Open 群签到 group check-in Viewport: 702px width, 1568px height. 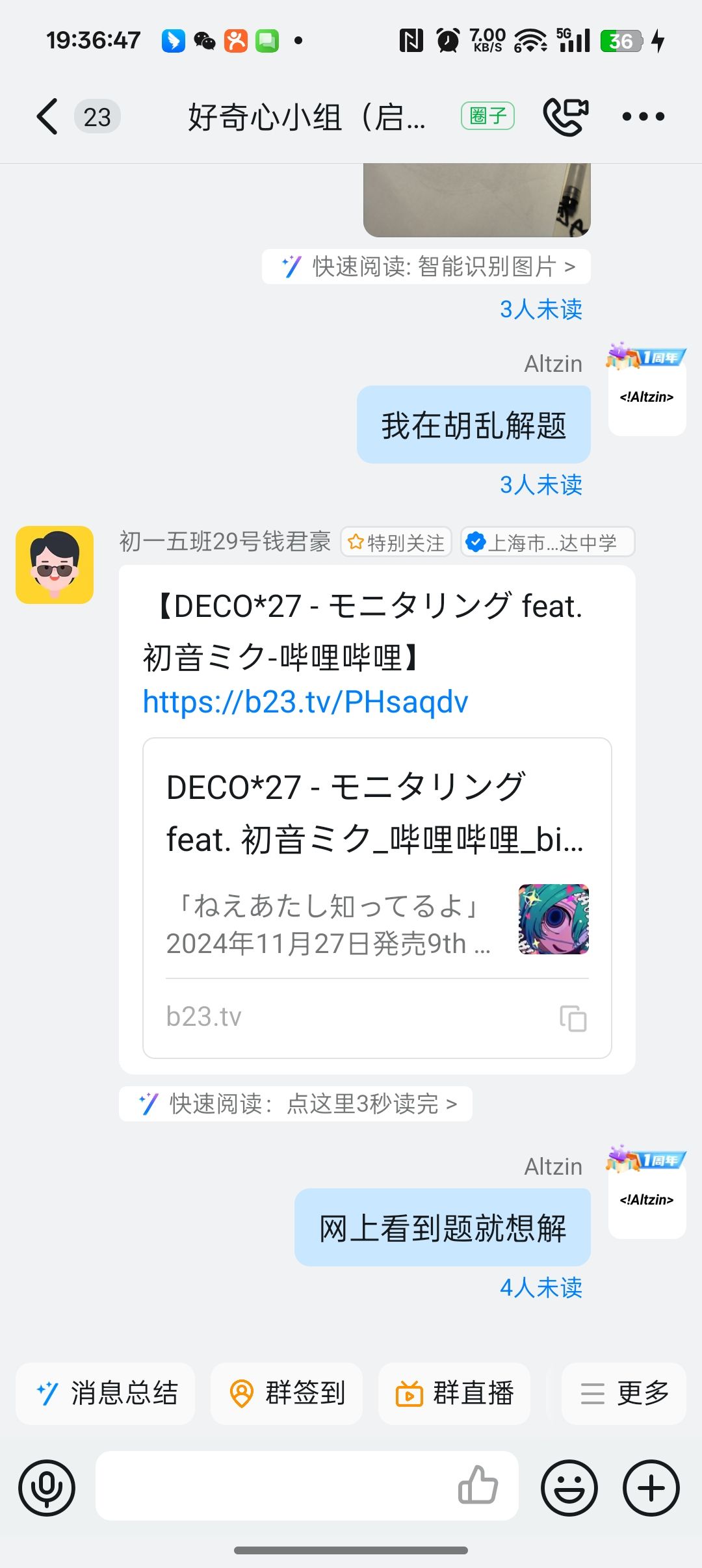click(287, 1394)
